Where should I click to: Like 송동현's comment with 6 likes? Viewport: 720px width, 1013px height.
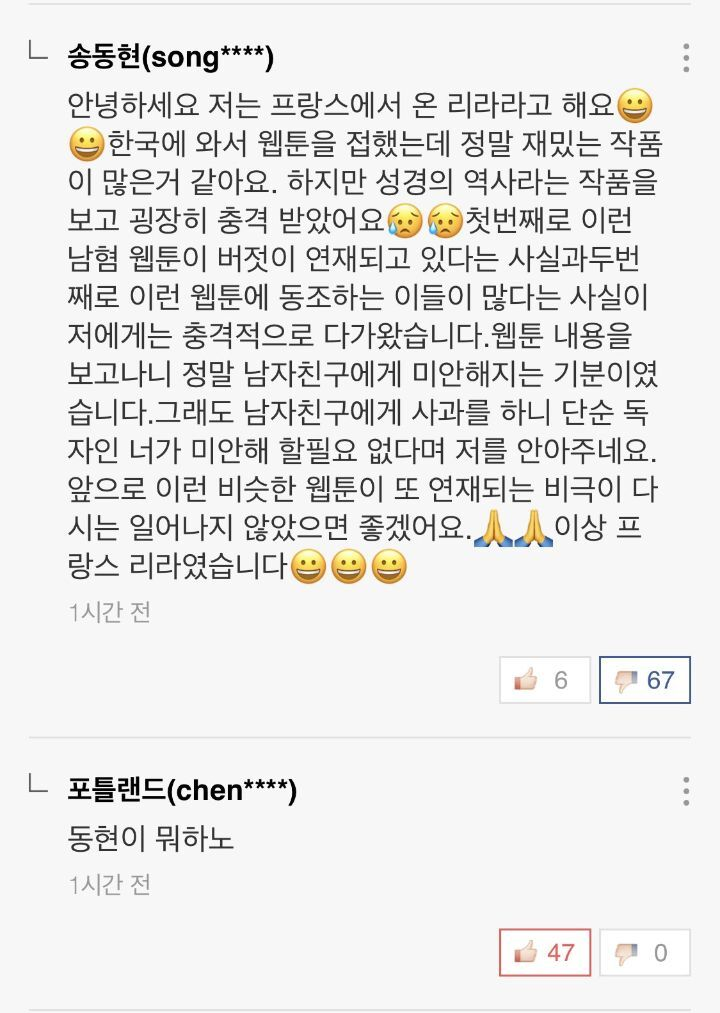click(543, 681)
